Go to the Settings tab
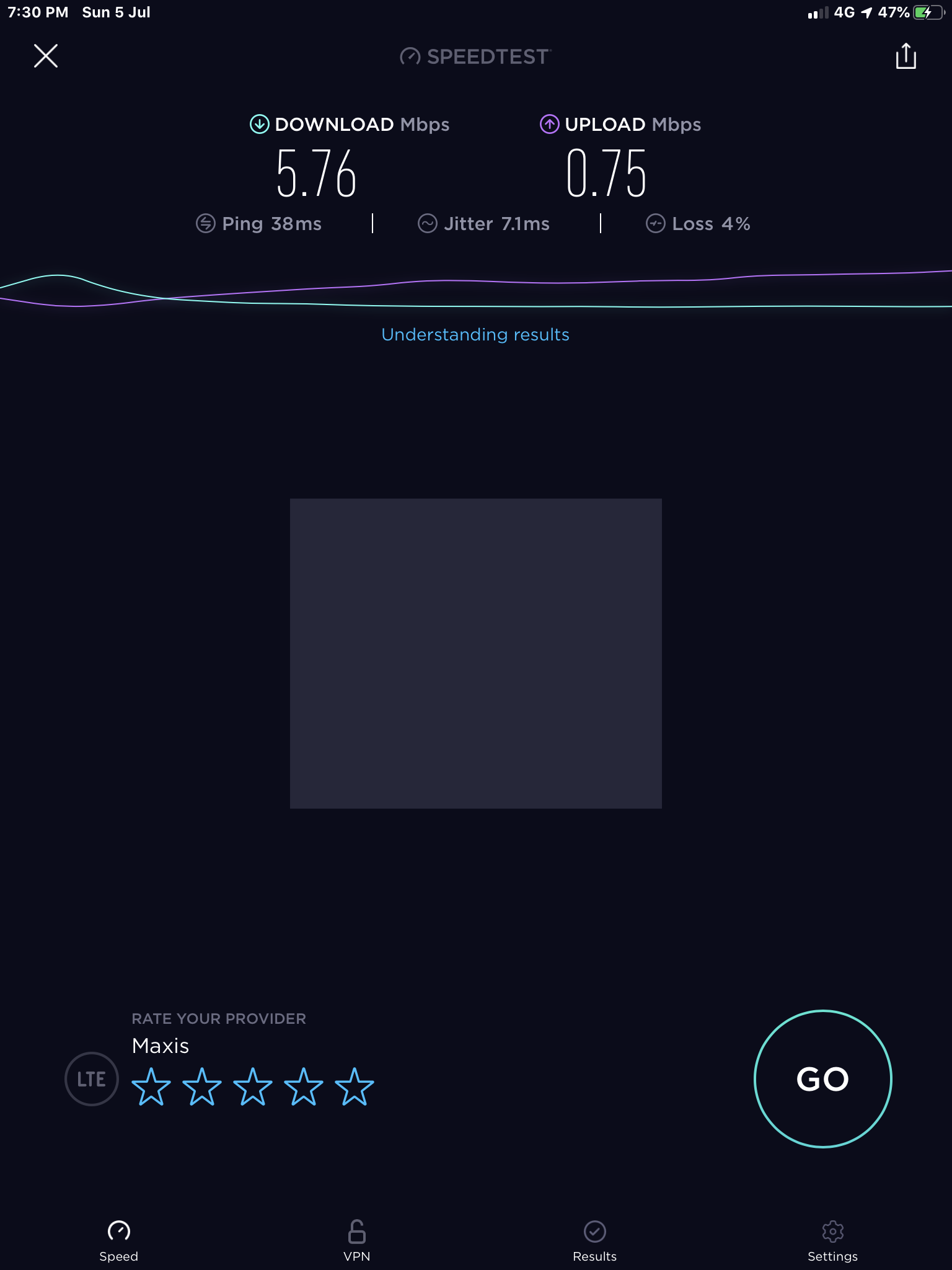Viewport: 952px width, 1270px height. pos(832,1240)
